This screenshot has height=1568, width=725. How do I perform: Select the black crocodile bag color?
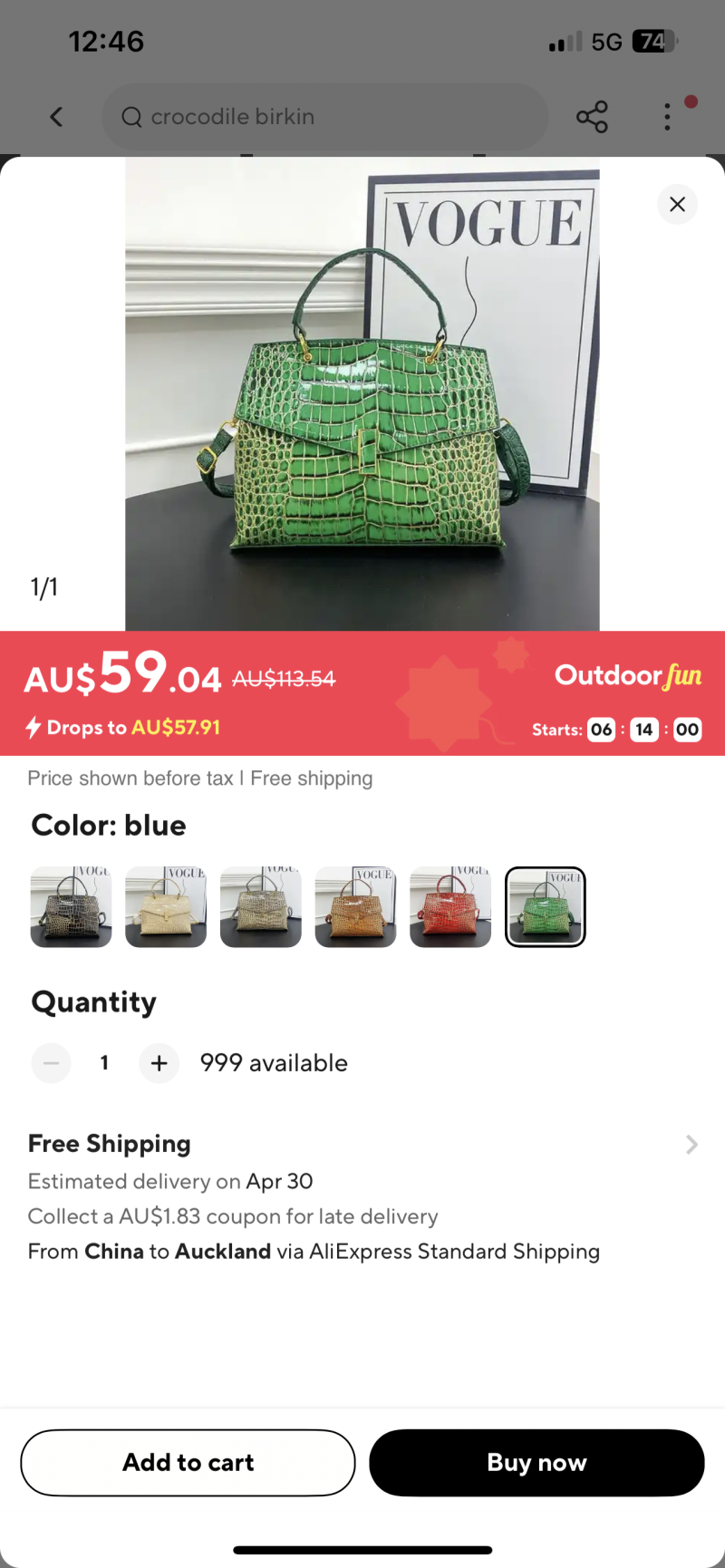tap(71, 906)
